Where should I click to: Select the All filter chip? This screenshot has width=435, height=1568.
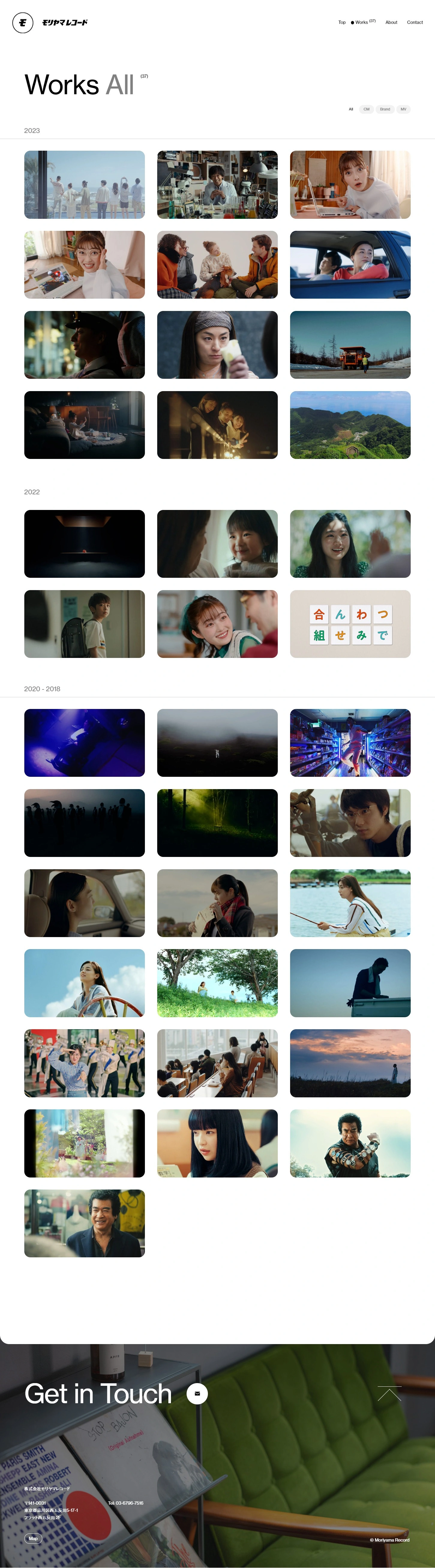(351, 110)
